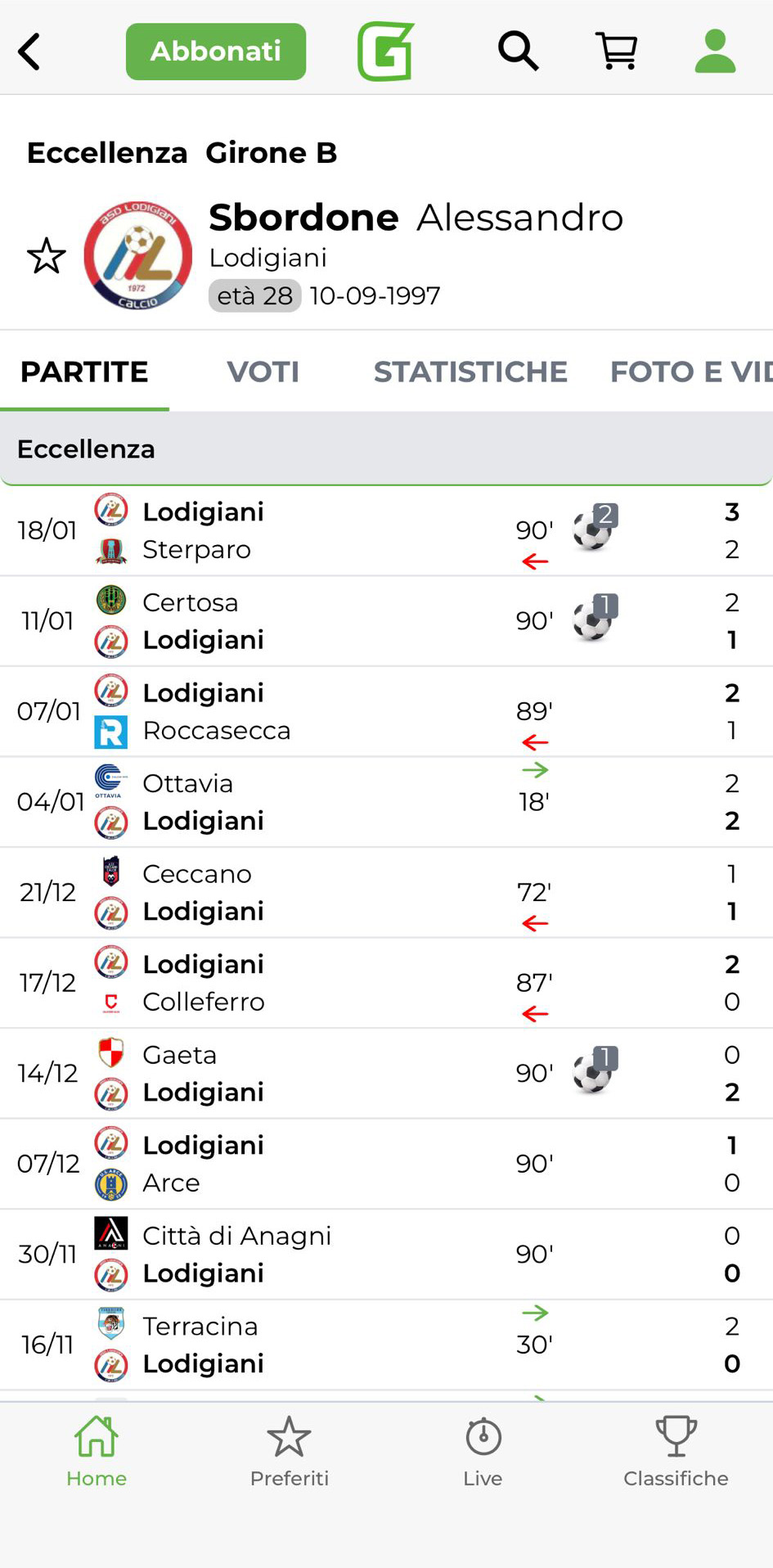Go back using the top-left arrow
Image resolution: width=773 pixels, height=1568 pixels.
coord(29,52)
